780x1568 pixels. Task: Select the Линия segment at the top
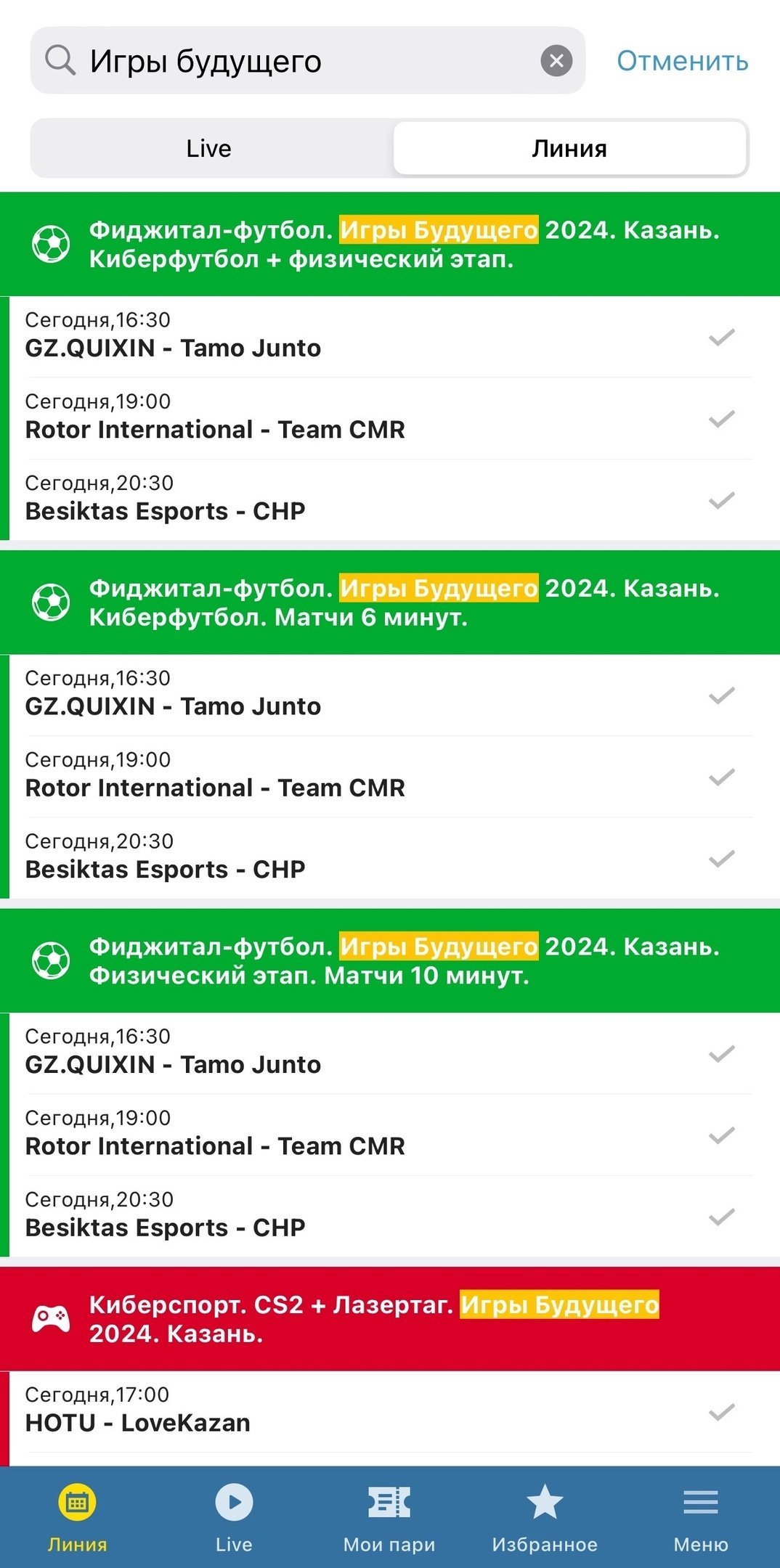click(x=569, y=149)
